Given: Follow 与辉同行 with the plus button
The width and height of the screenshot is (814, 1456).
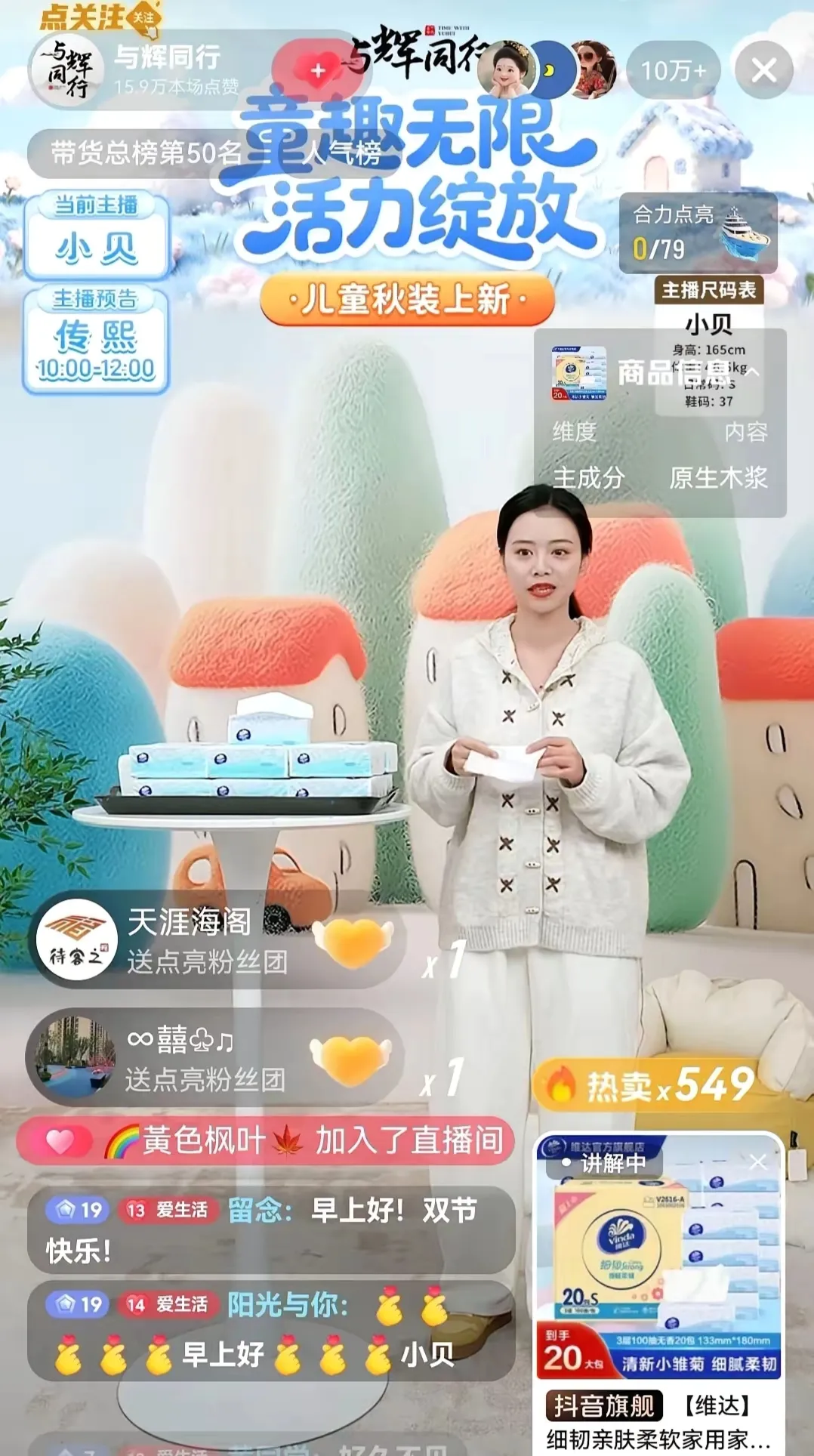Looking at the screenshot, I should tap(318, 70).
